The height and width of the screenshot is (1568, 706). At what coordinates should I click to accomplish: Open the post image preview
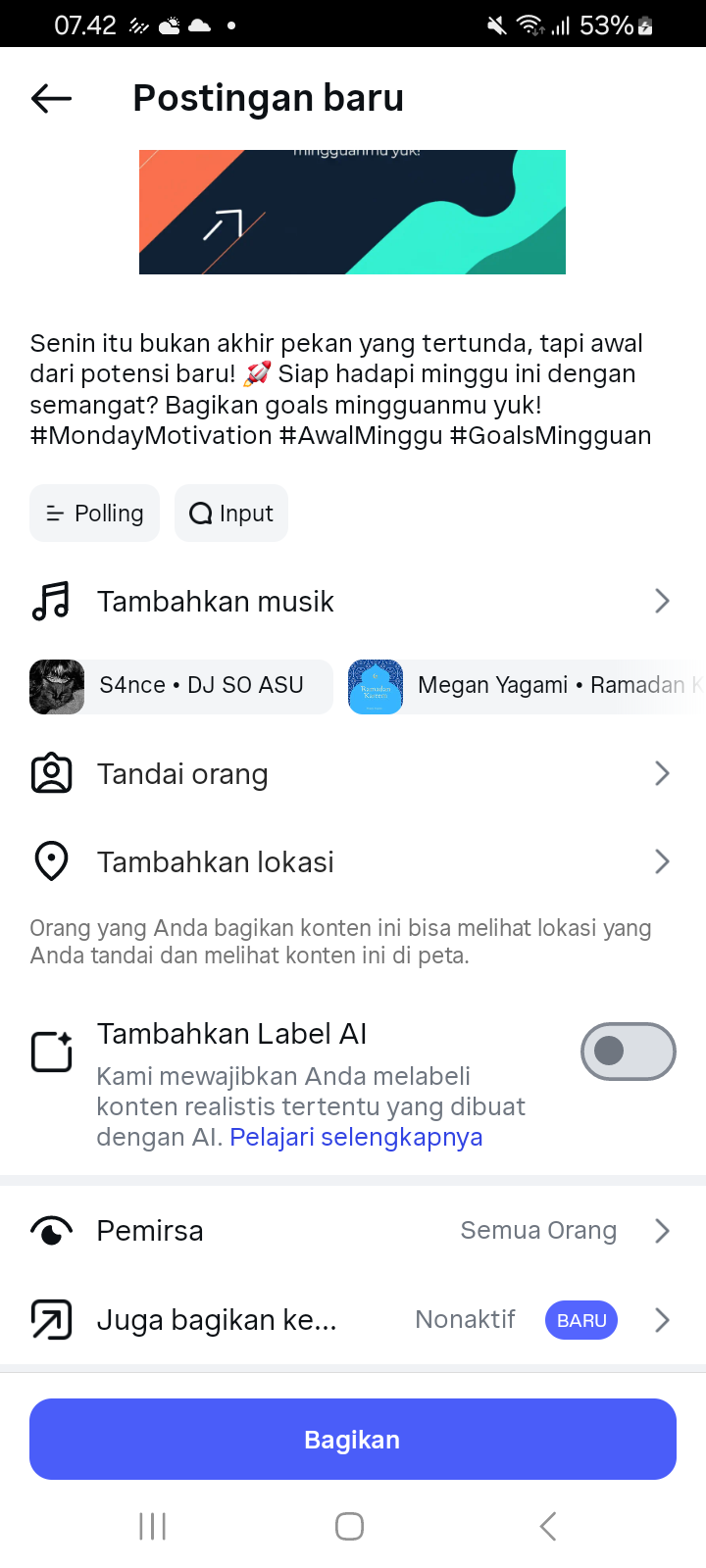(x=352, y=212)
